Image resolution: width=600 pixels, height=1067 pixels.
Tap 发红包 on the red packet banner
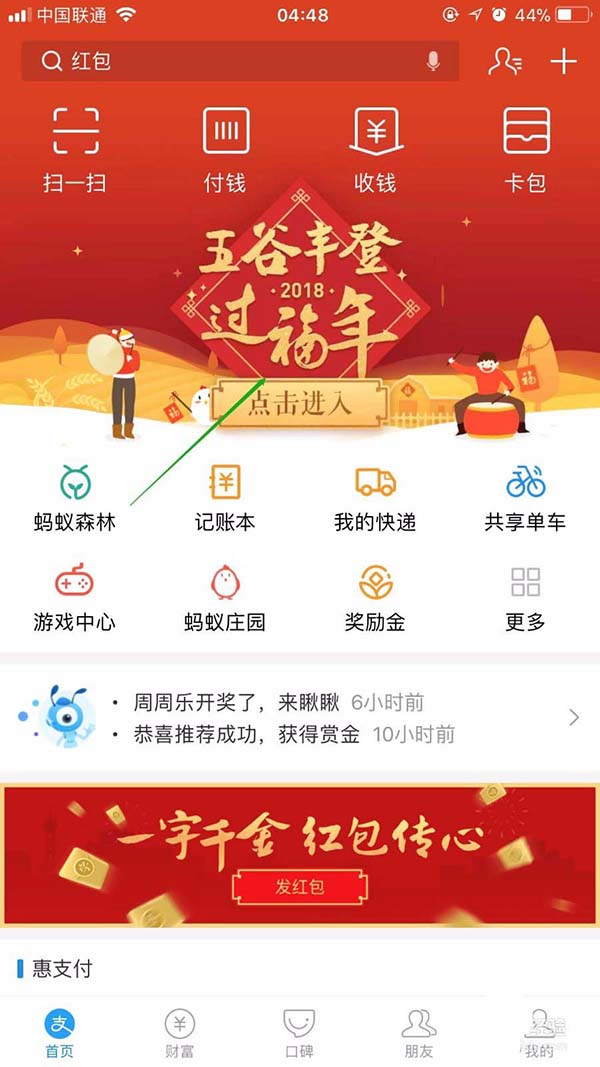tap(300, 886)
